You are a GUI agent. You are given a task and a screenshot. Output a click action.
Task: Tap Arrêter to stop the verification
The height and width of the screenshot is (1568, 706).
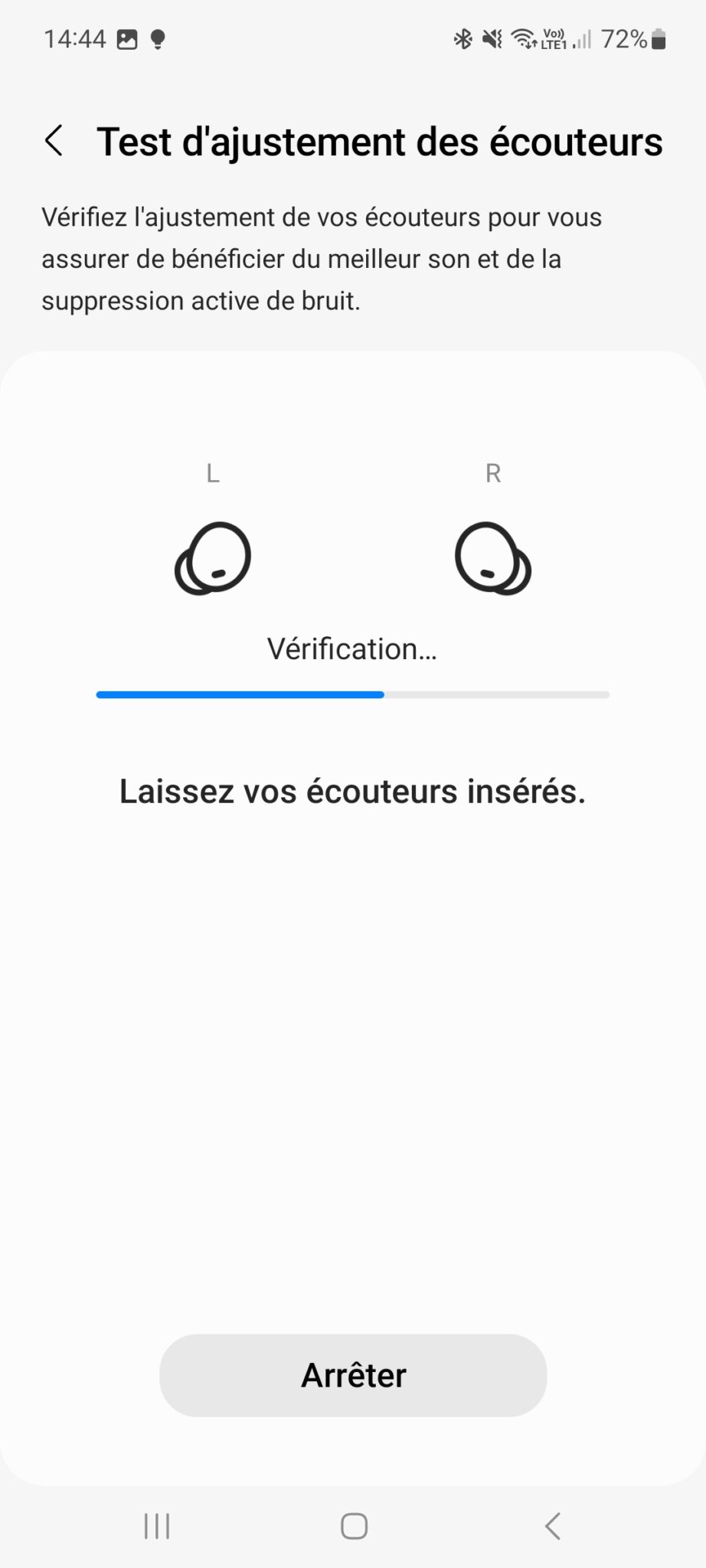(353, 1375)
